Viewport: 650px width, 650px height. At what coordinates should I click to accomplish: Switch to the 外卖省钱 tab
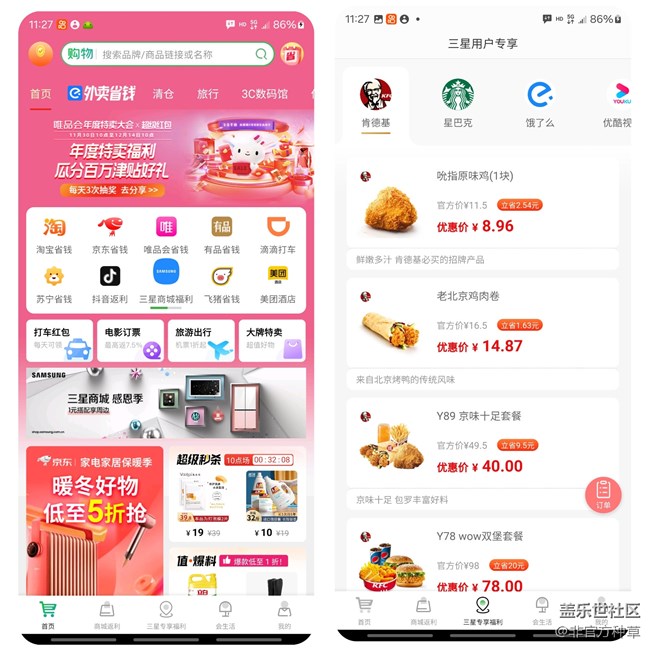point(102,93)
